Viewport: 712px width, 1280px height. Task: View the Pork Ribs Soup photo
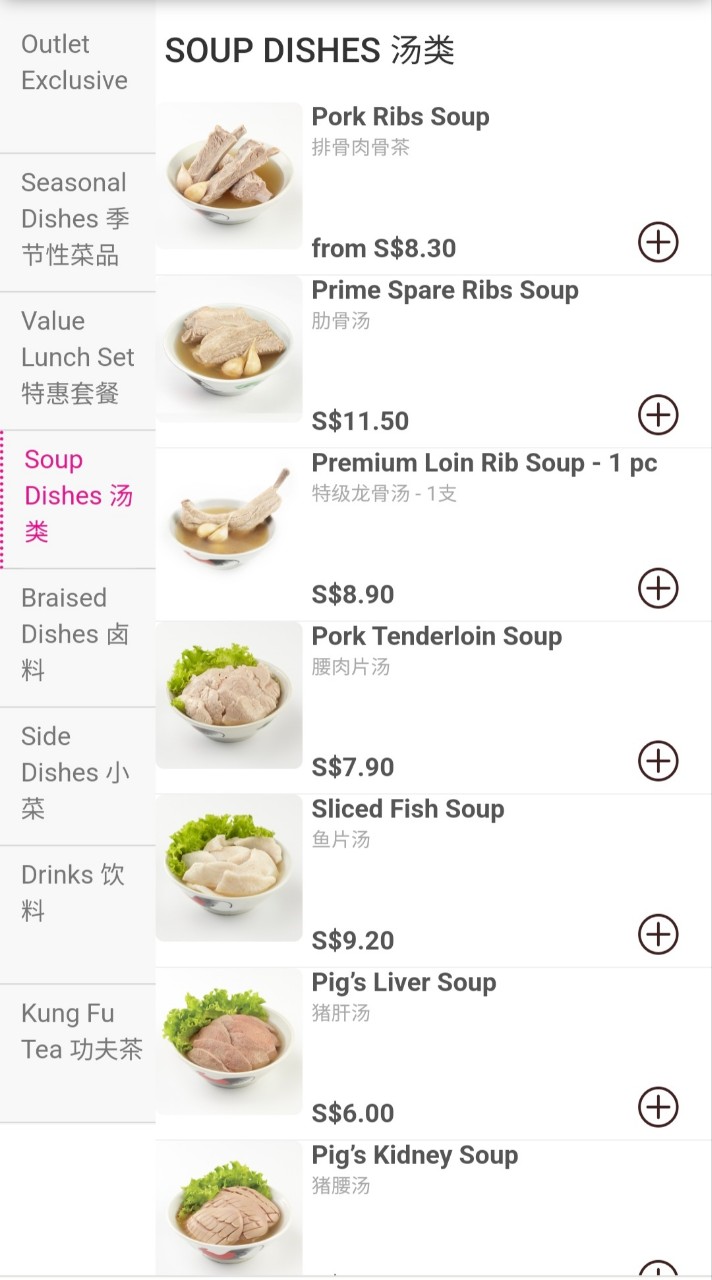pos(229,176)
